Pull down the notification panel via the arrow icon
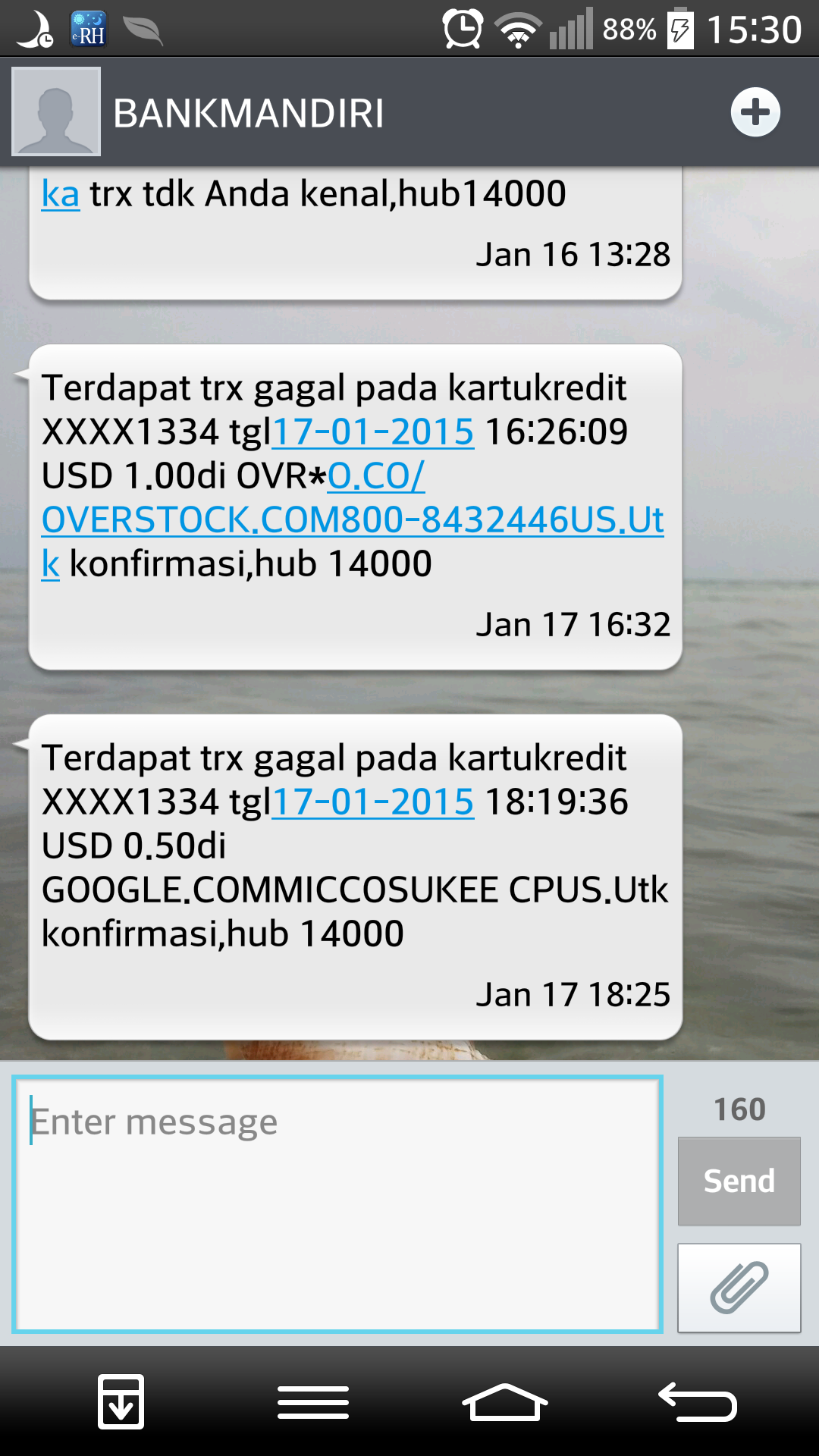The width and height of the screenshot is (819, 1456). (x=121, y=1402)
